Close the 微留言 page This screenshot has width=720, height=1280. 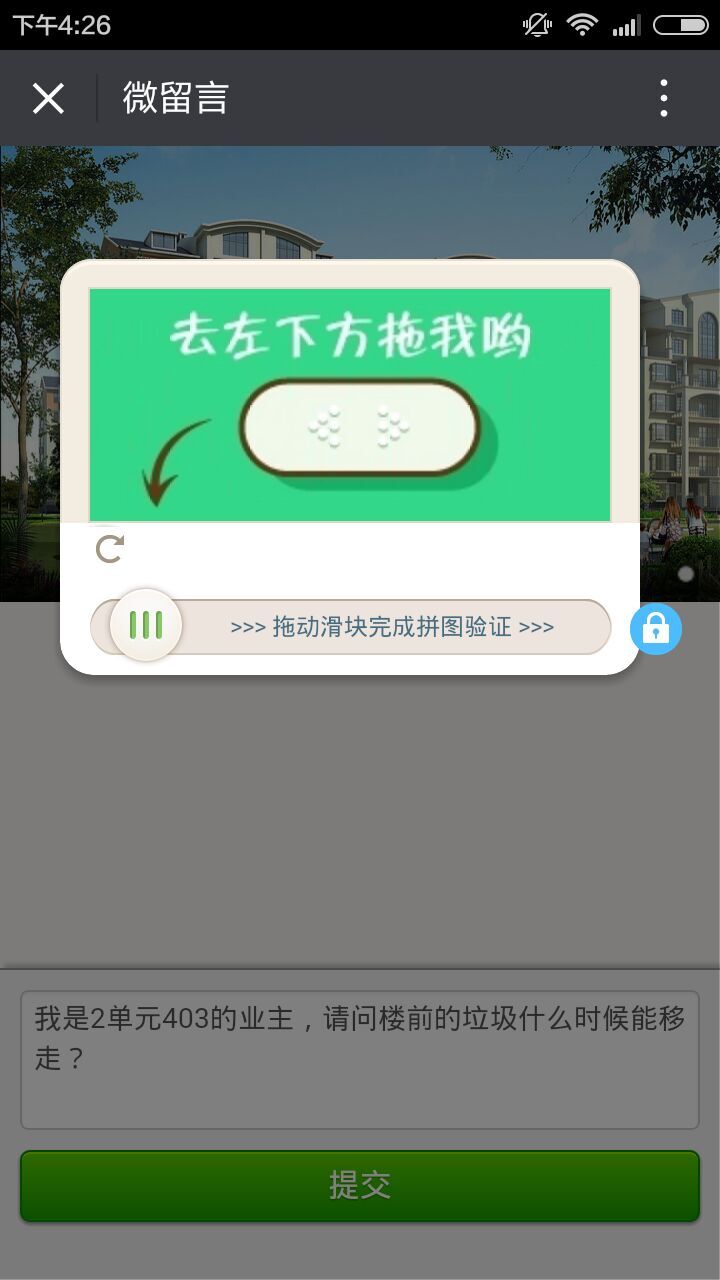click(48, 98)
